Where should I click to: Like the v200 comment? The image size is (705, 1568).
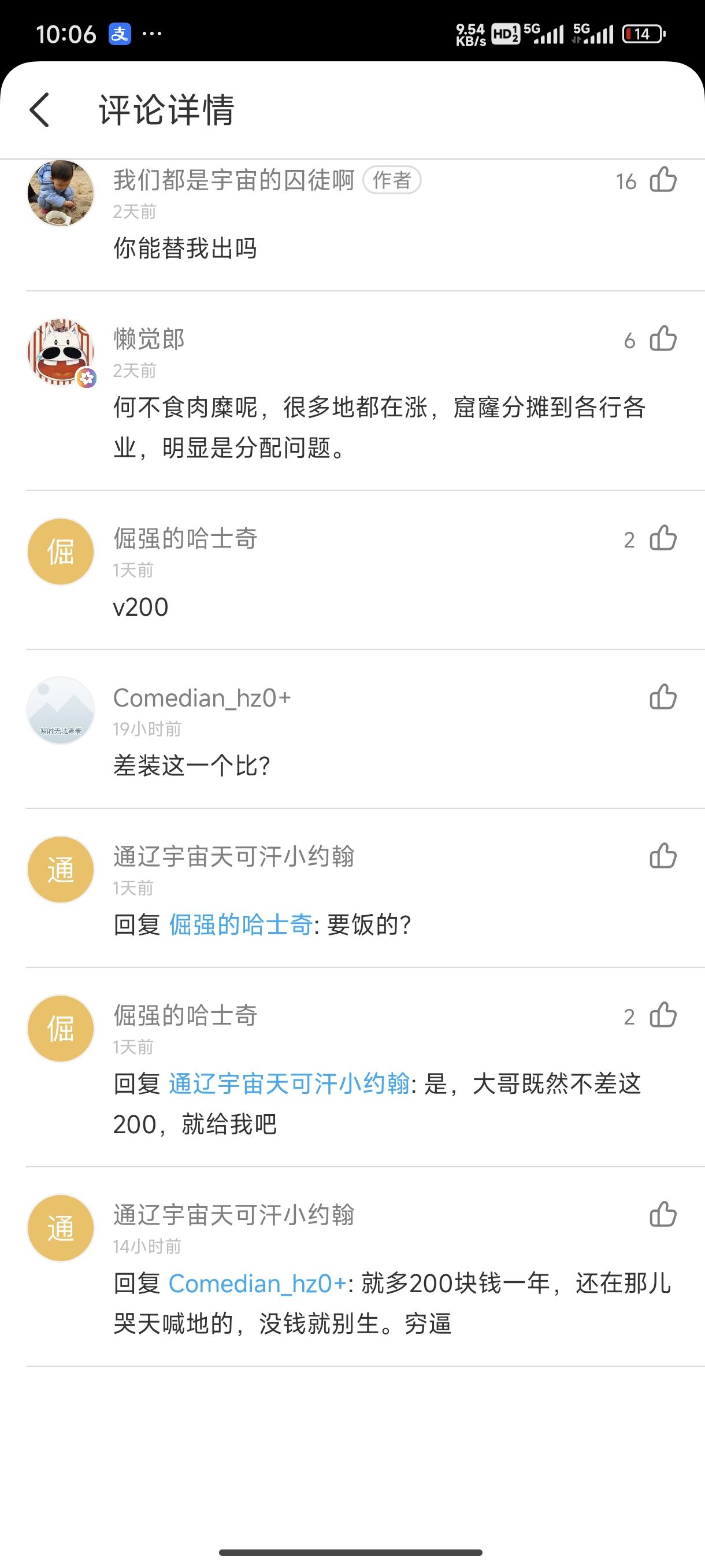(x=663, y=539)
